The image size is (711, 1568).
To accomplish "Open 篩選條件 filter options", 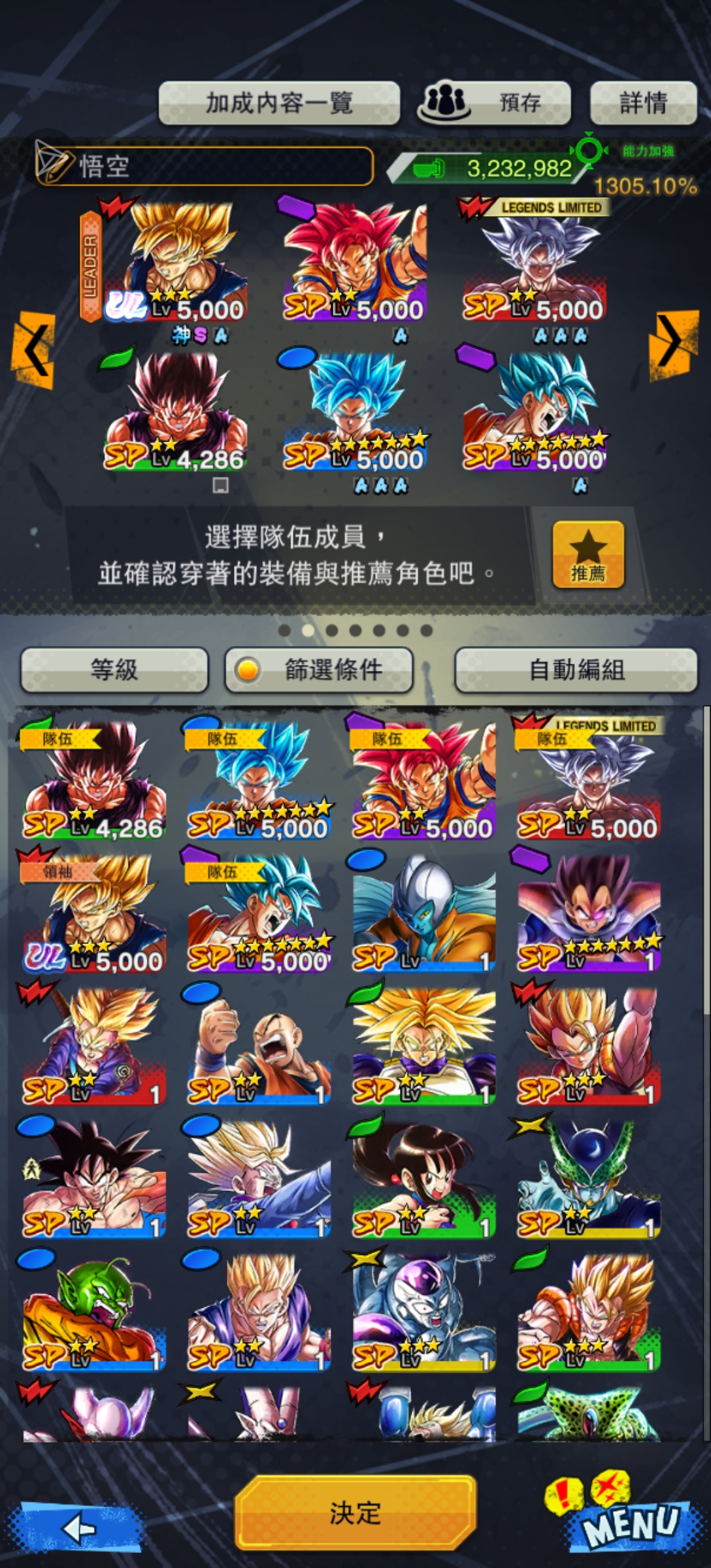I will 319,669.
